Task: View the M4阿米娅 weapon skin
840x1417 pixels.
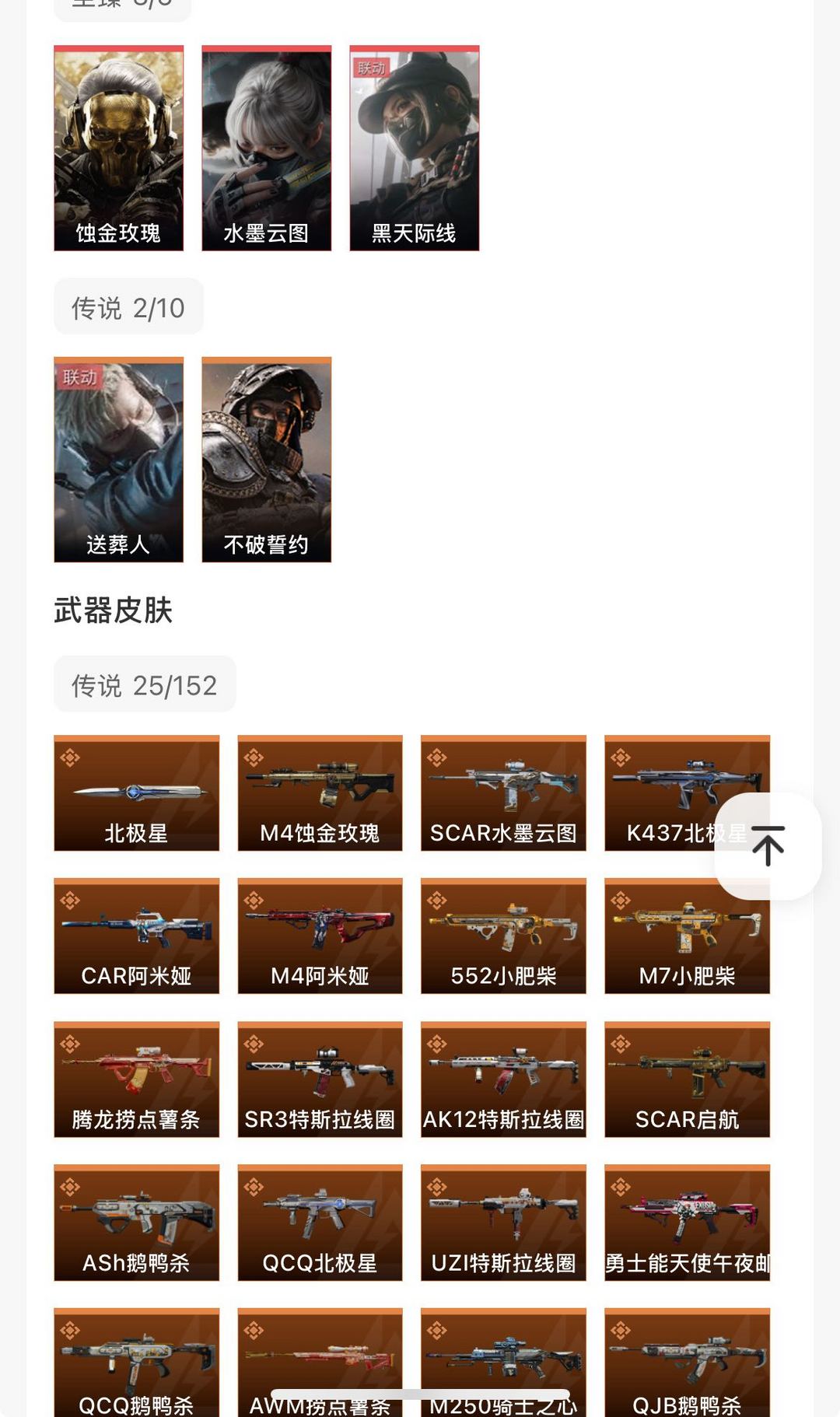Action: 320,936
